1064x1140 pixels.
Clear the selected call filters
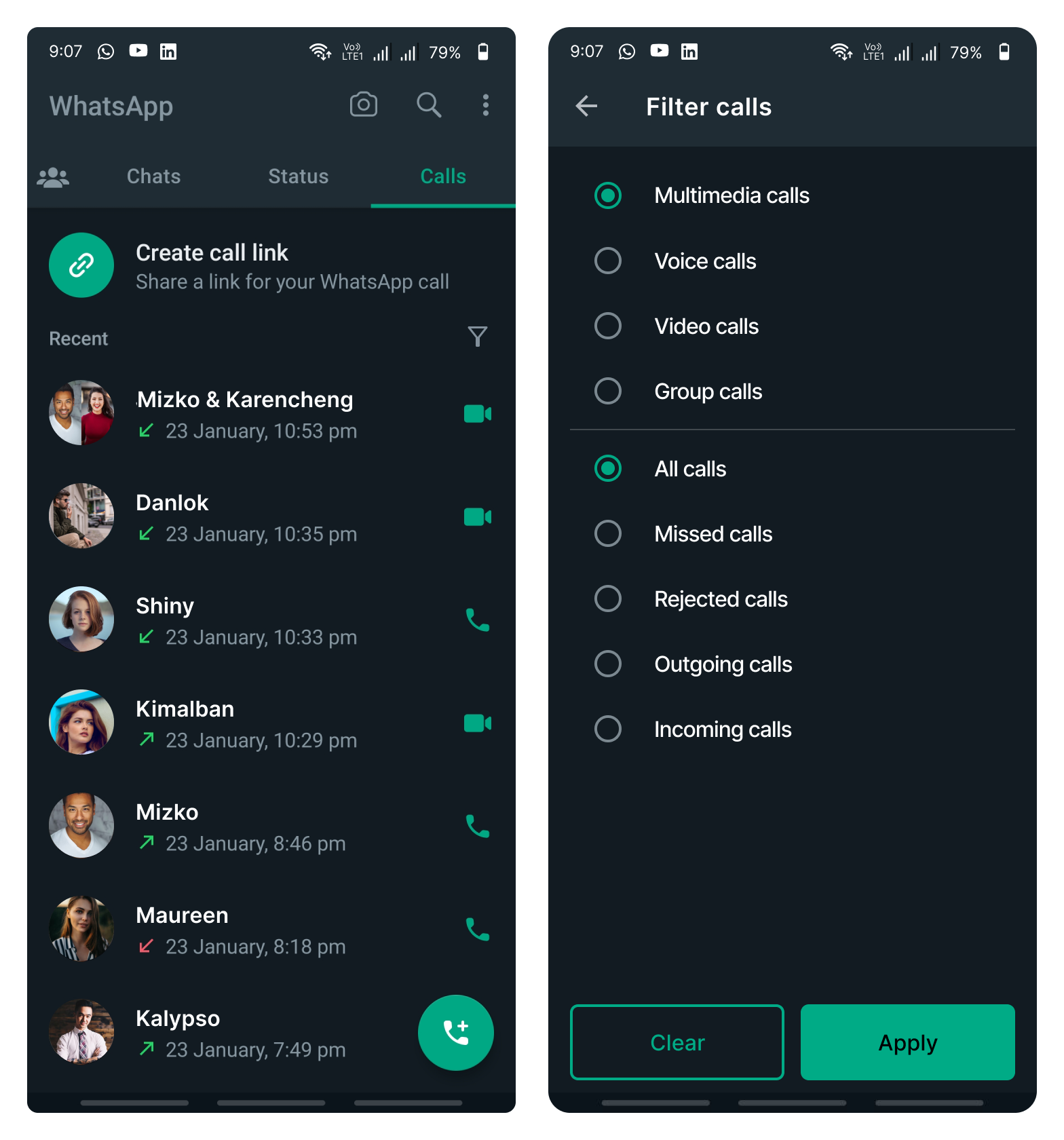pyautogui.click(x=677, y=1042)
